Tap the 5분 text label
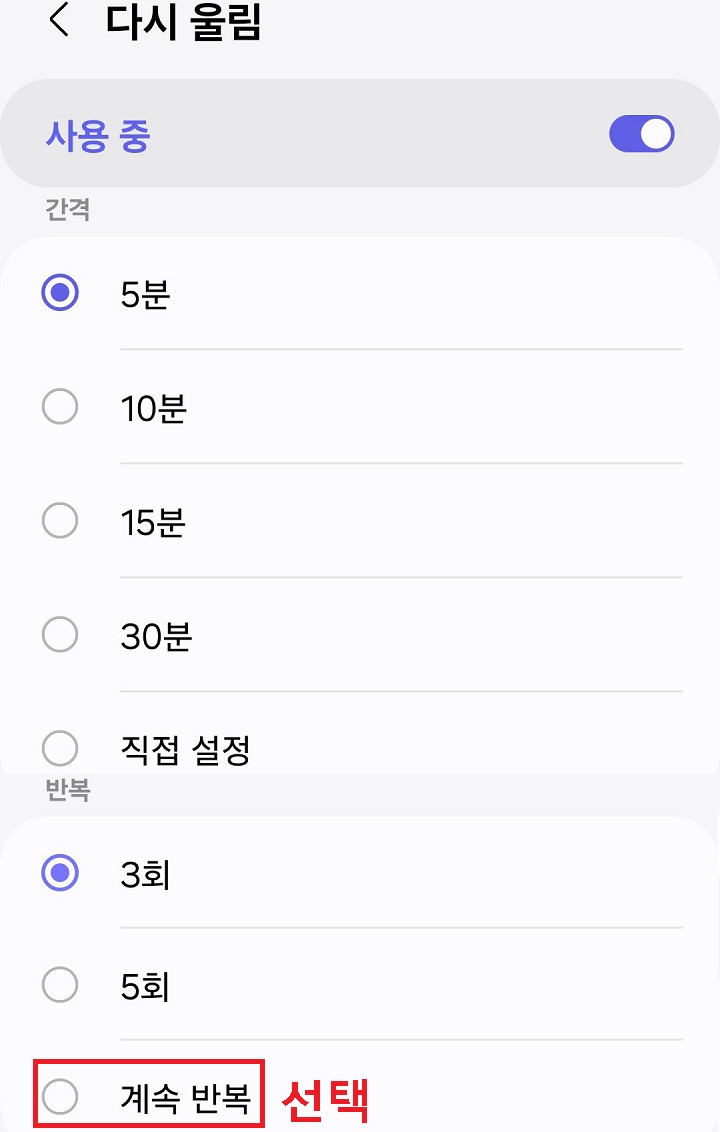720x1132 pixels. coord(145,293)
